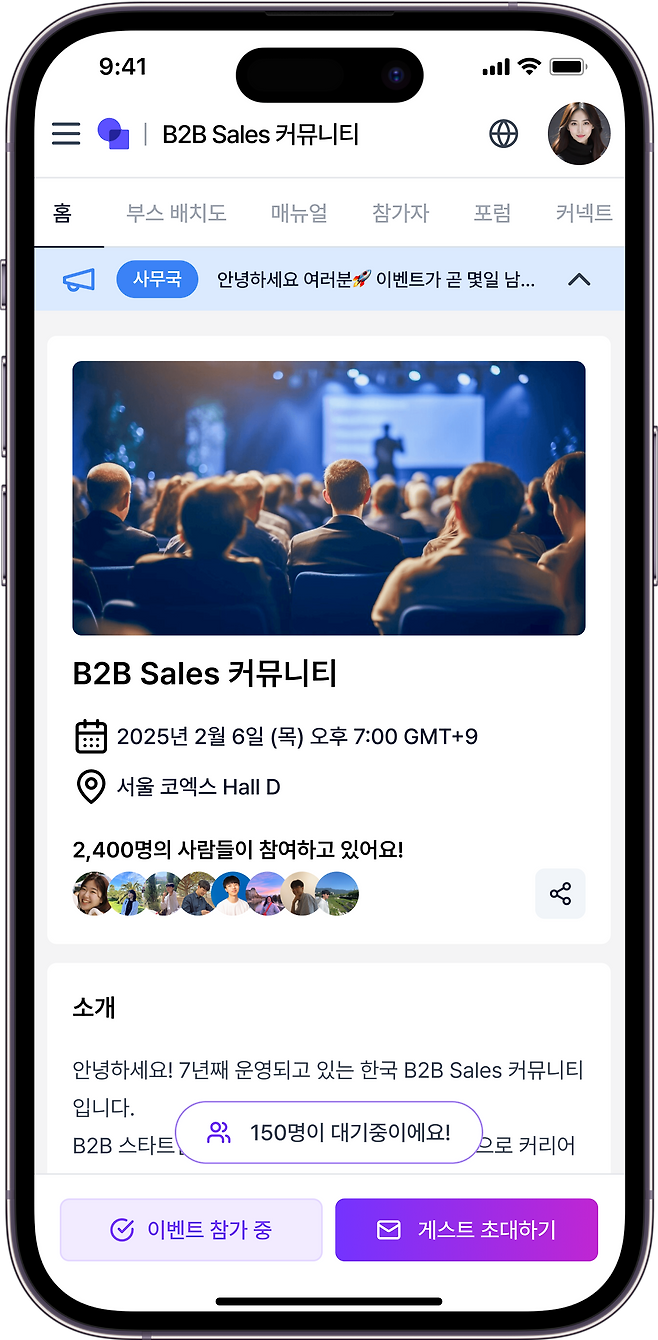Open the profile avatar

tap(579, 134)
